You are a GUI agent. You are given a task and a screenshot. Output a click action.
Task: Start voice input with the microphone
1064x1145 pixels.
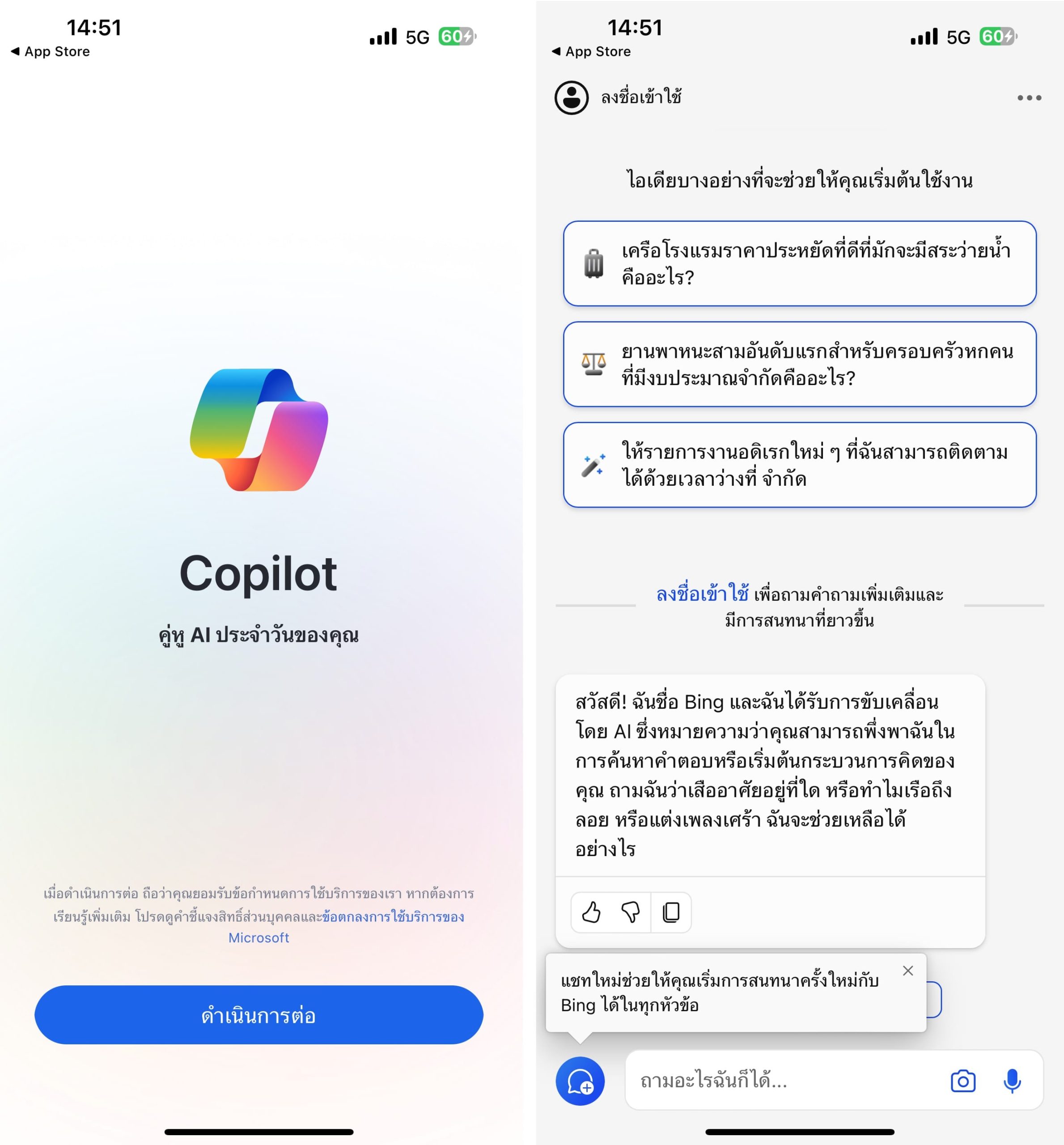[x=1012, y=1081]
